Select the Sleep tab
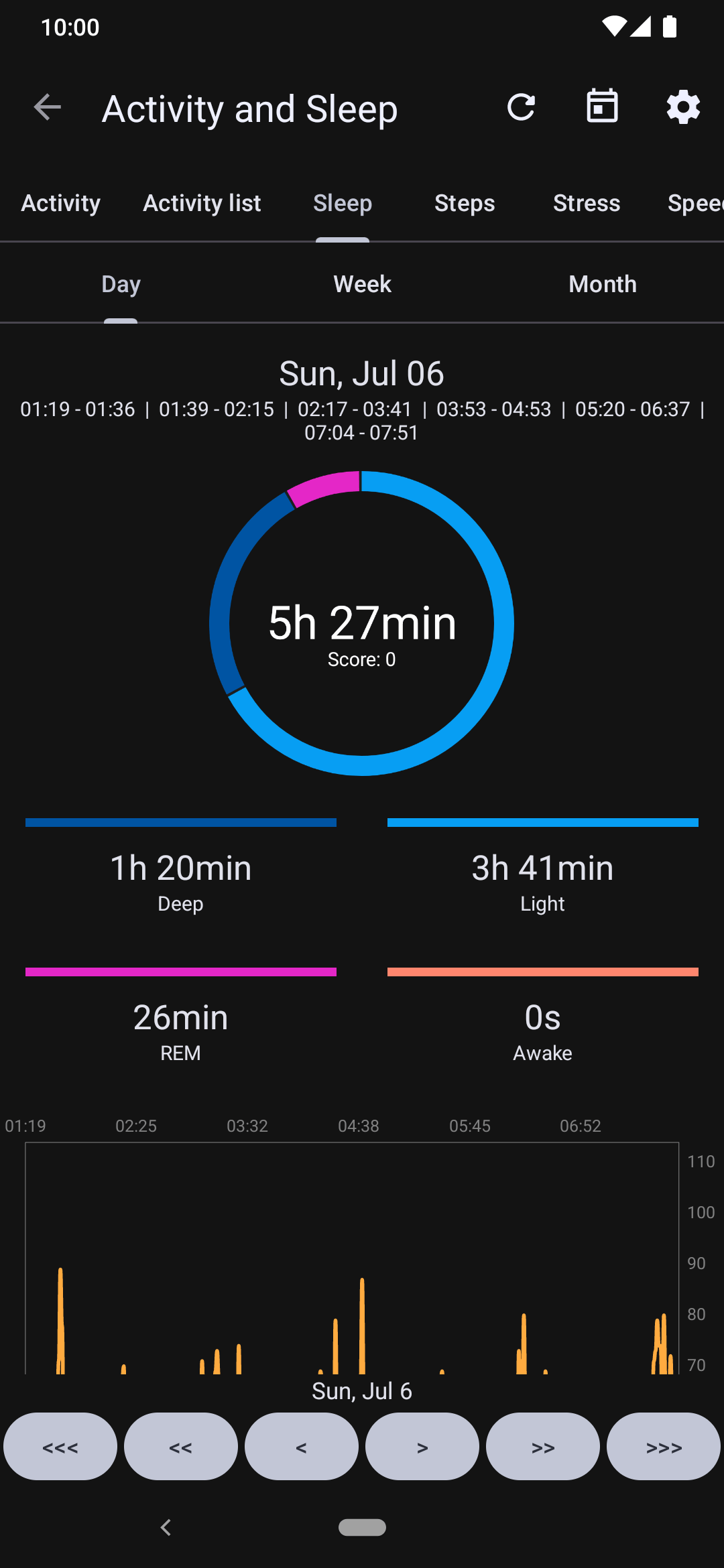This screenshot has width=724, height=1568. [343, 203]
